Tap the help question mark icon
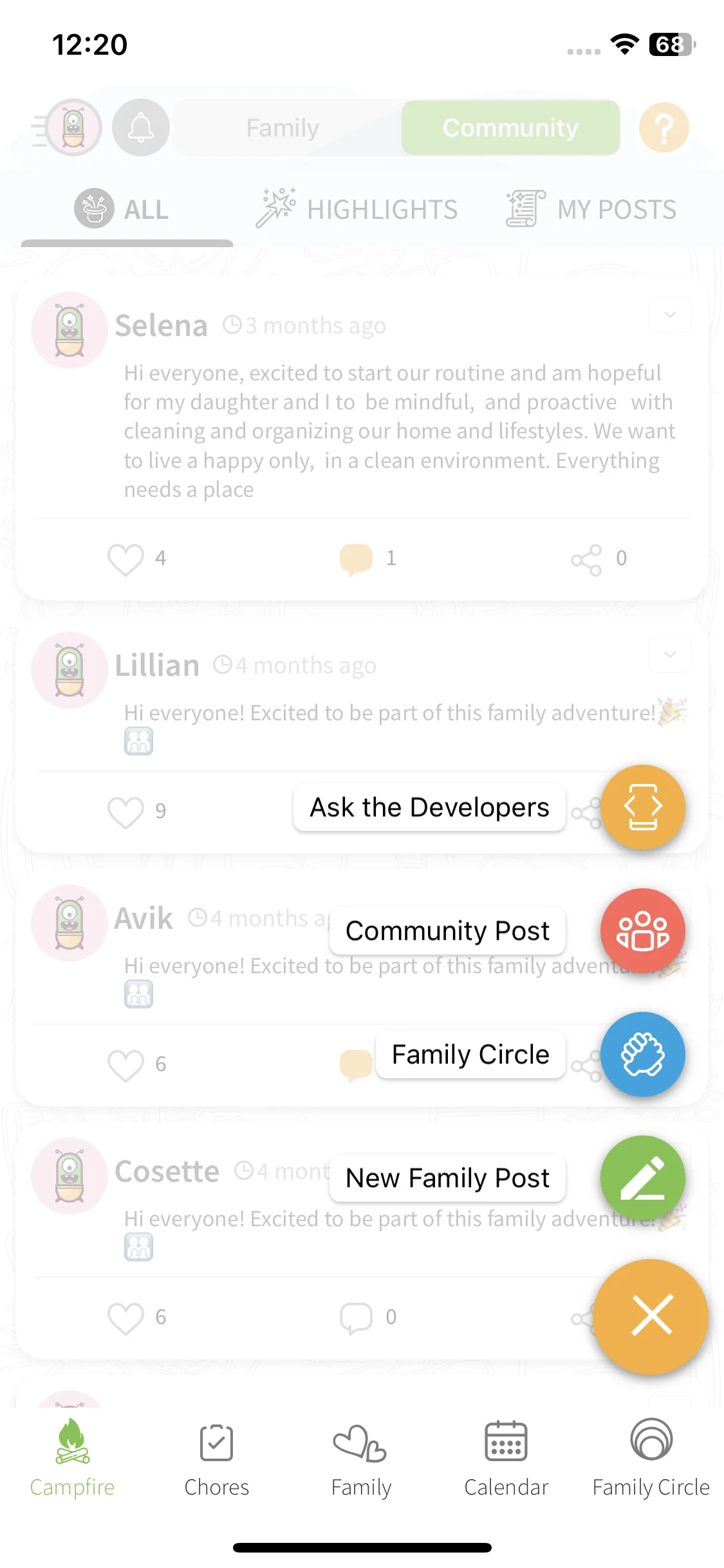The image size is (724, 1568). [x=664, y=127]
